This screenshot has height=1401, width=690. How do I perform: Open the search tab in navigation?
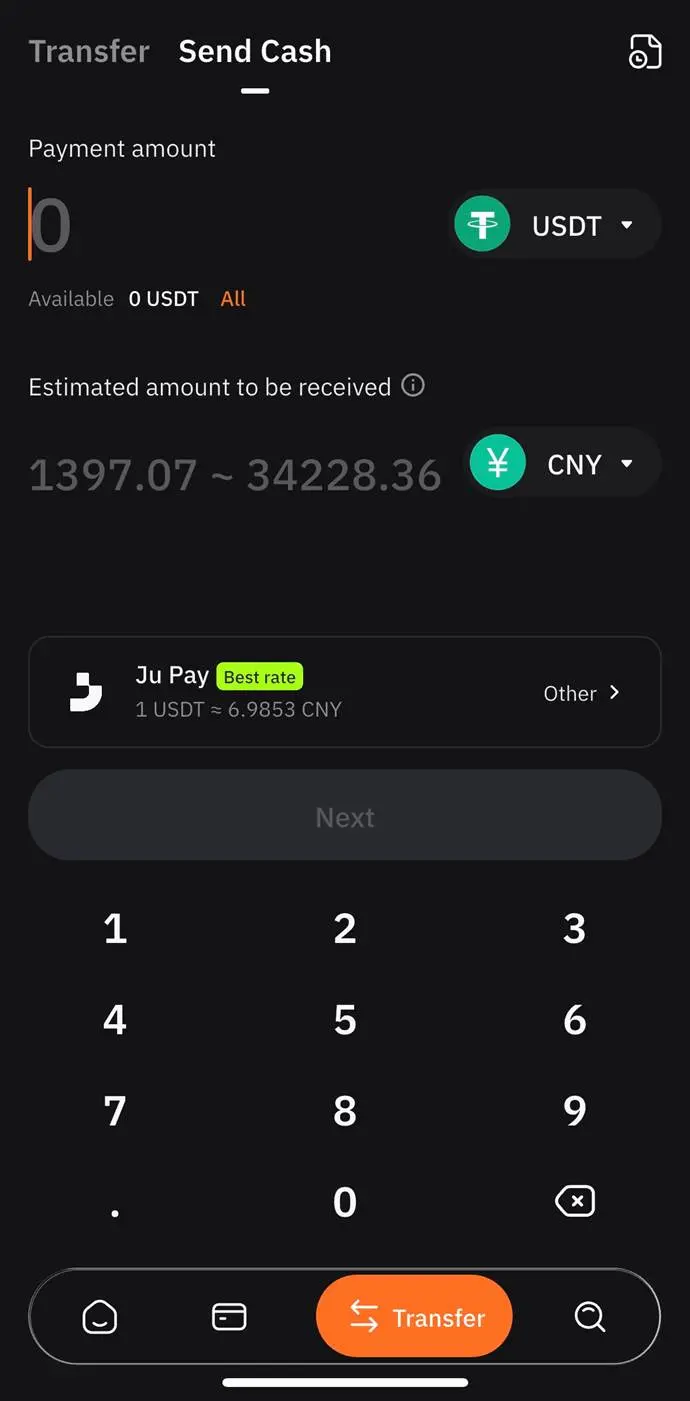tap(590, 1317)
